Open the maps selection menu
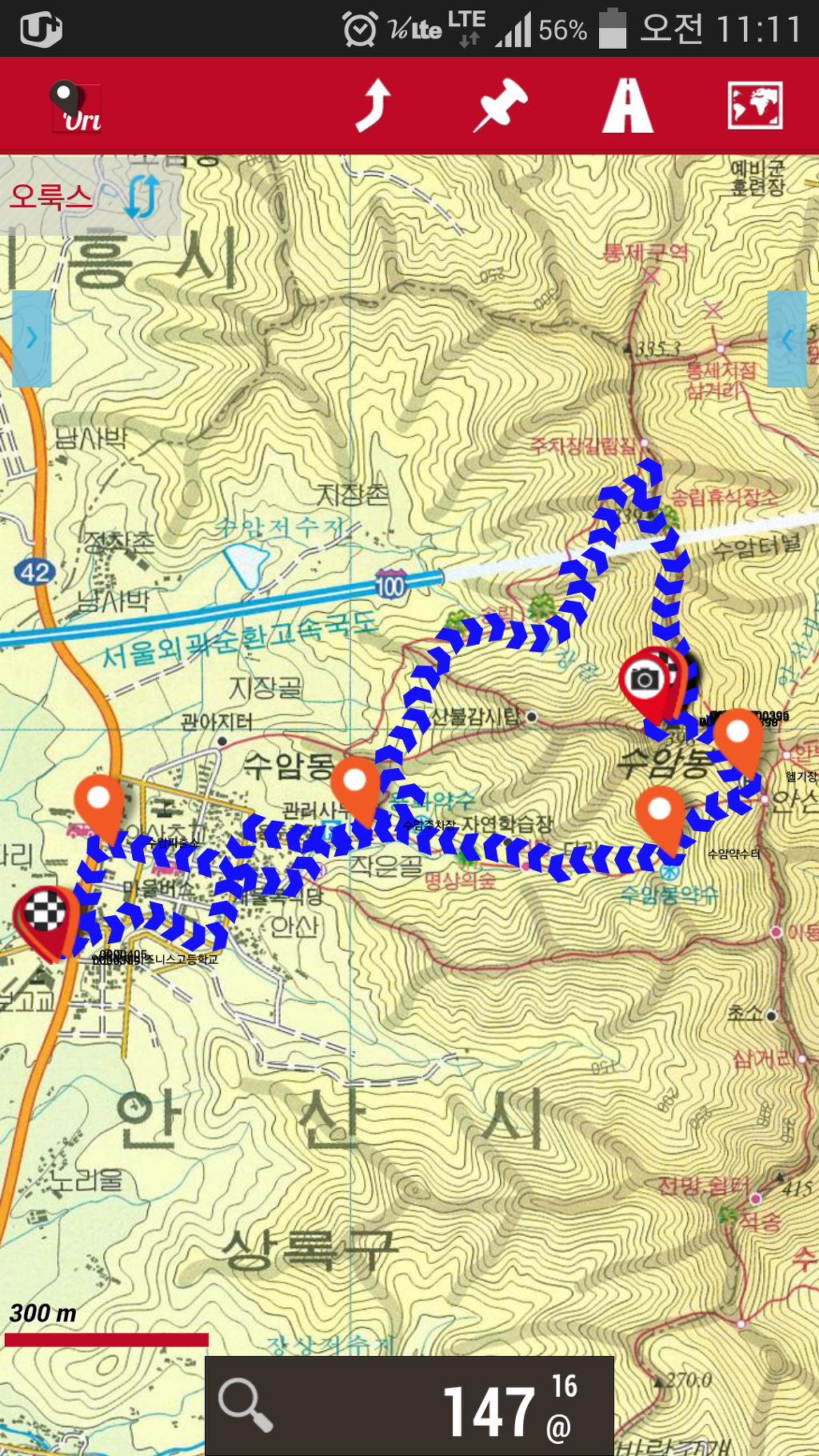 coord(754,106)
